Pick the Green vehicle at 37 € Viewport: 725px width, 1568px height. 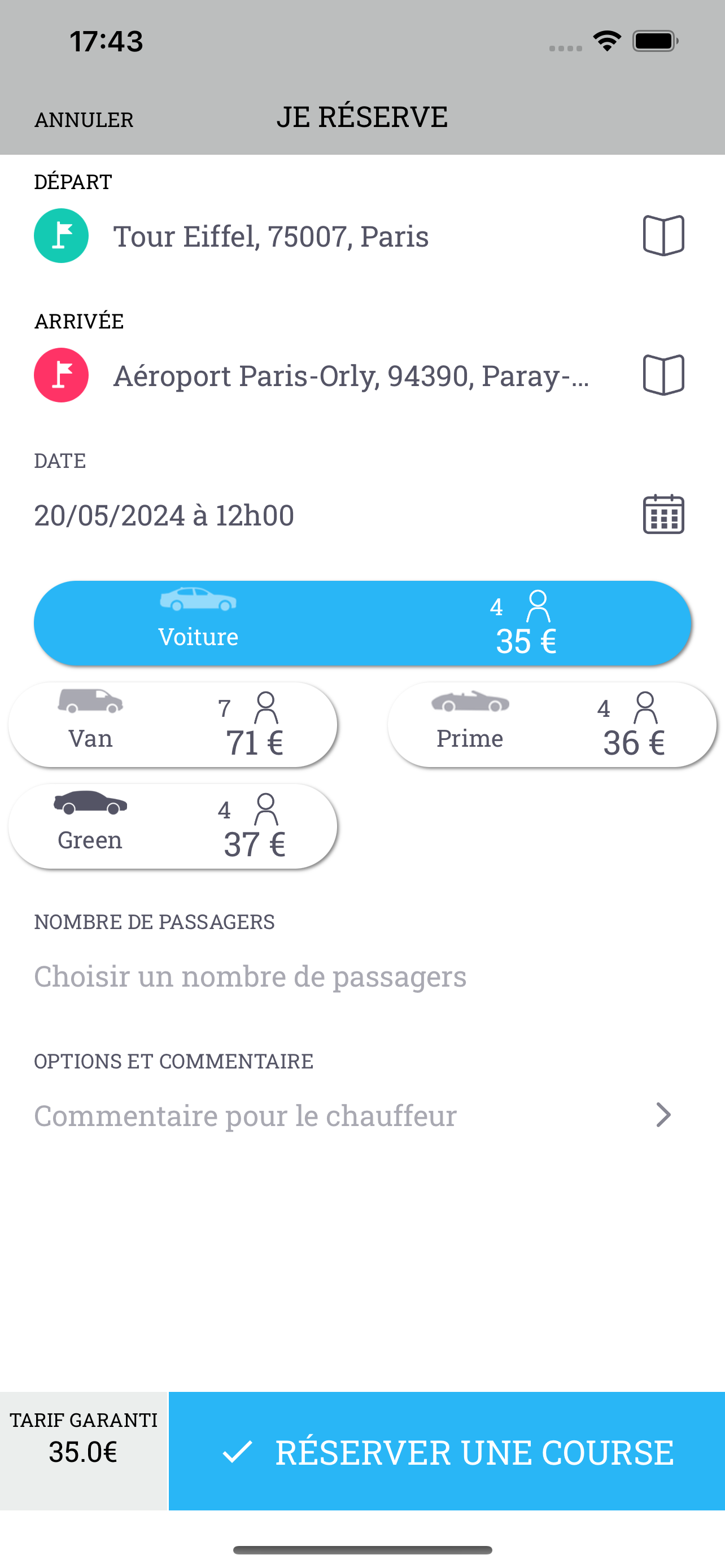pos(173,826)
